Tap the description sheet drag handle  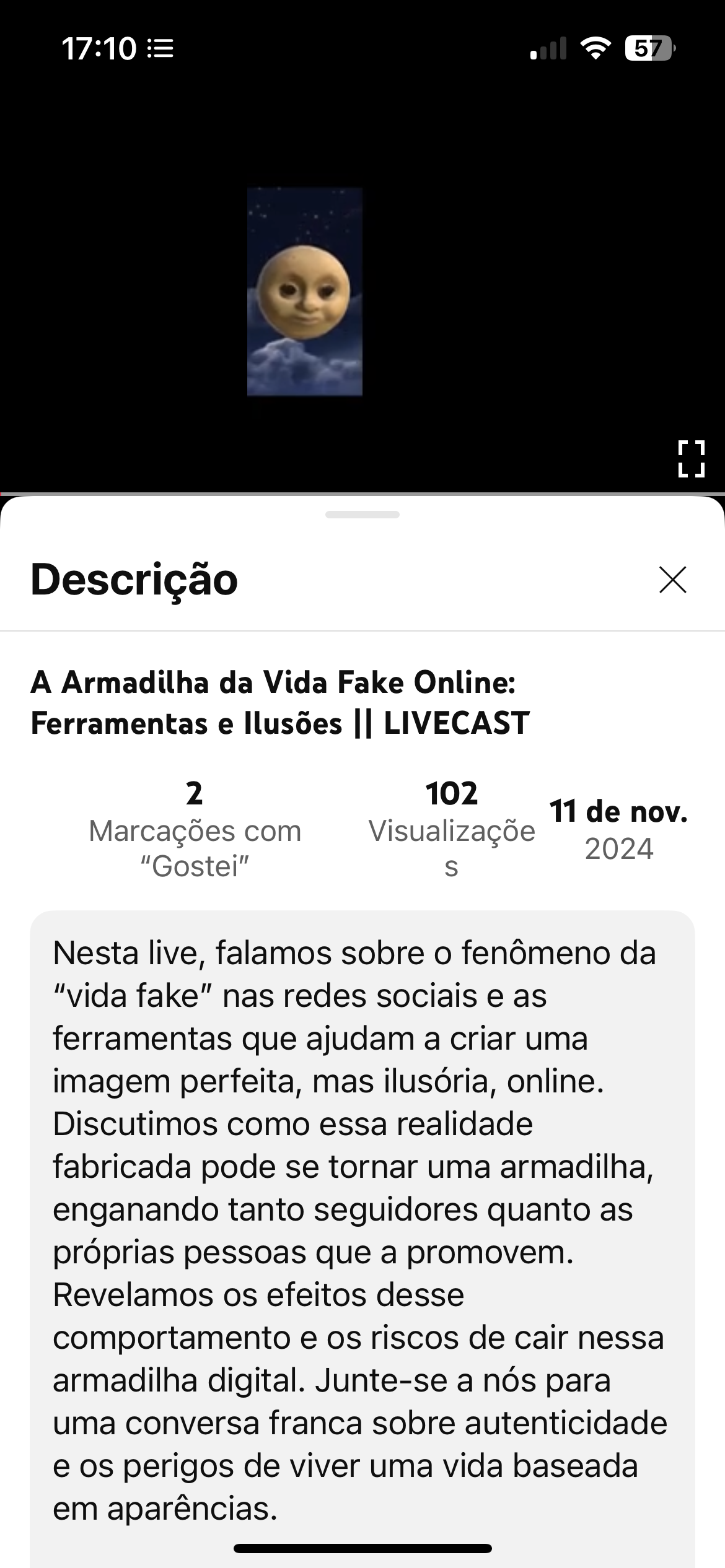click(362, 515)
